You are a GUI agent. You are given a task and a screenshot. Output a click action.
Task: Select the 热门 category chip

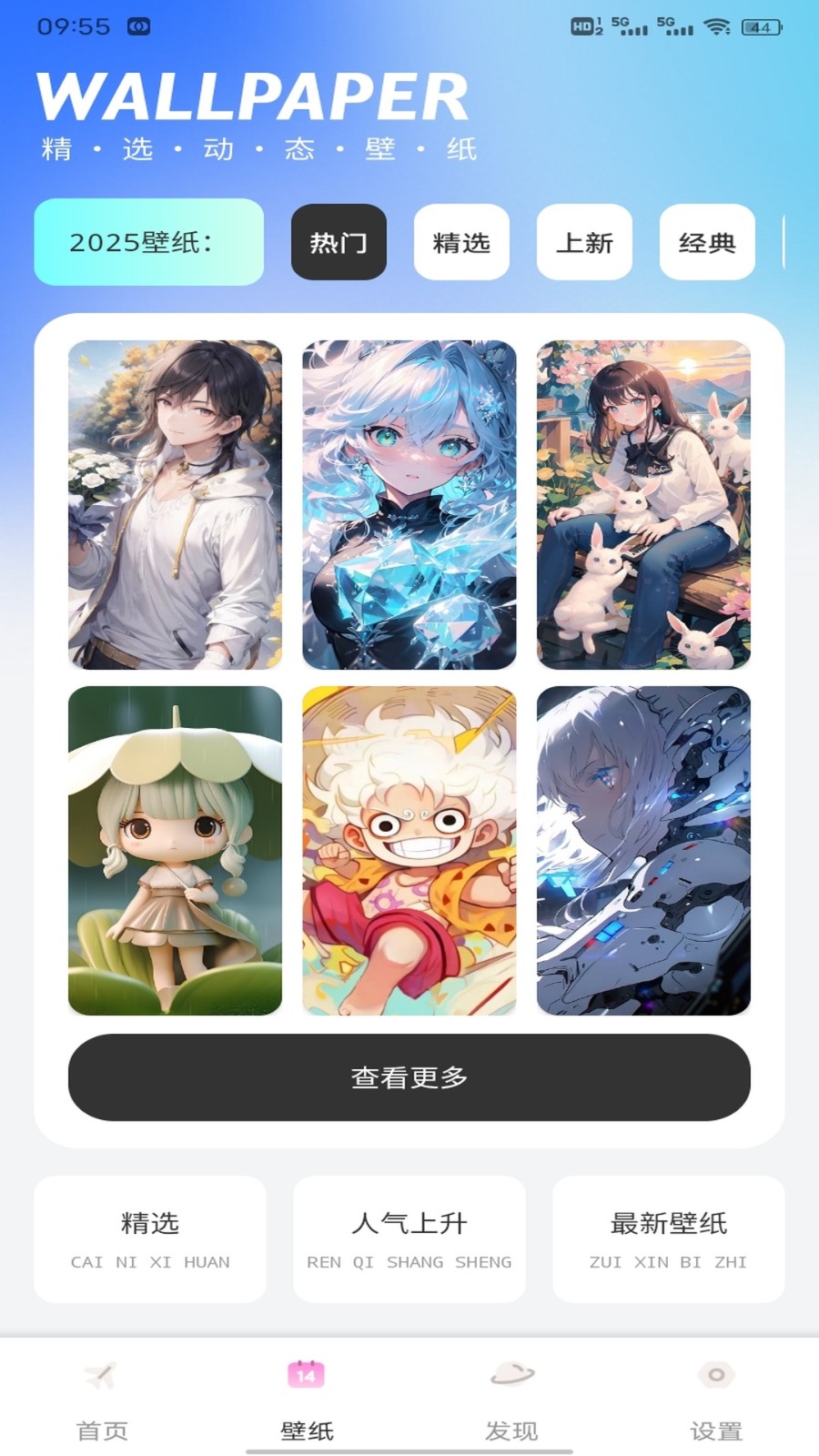[x=339, y=242]
